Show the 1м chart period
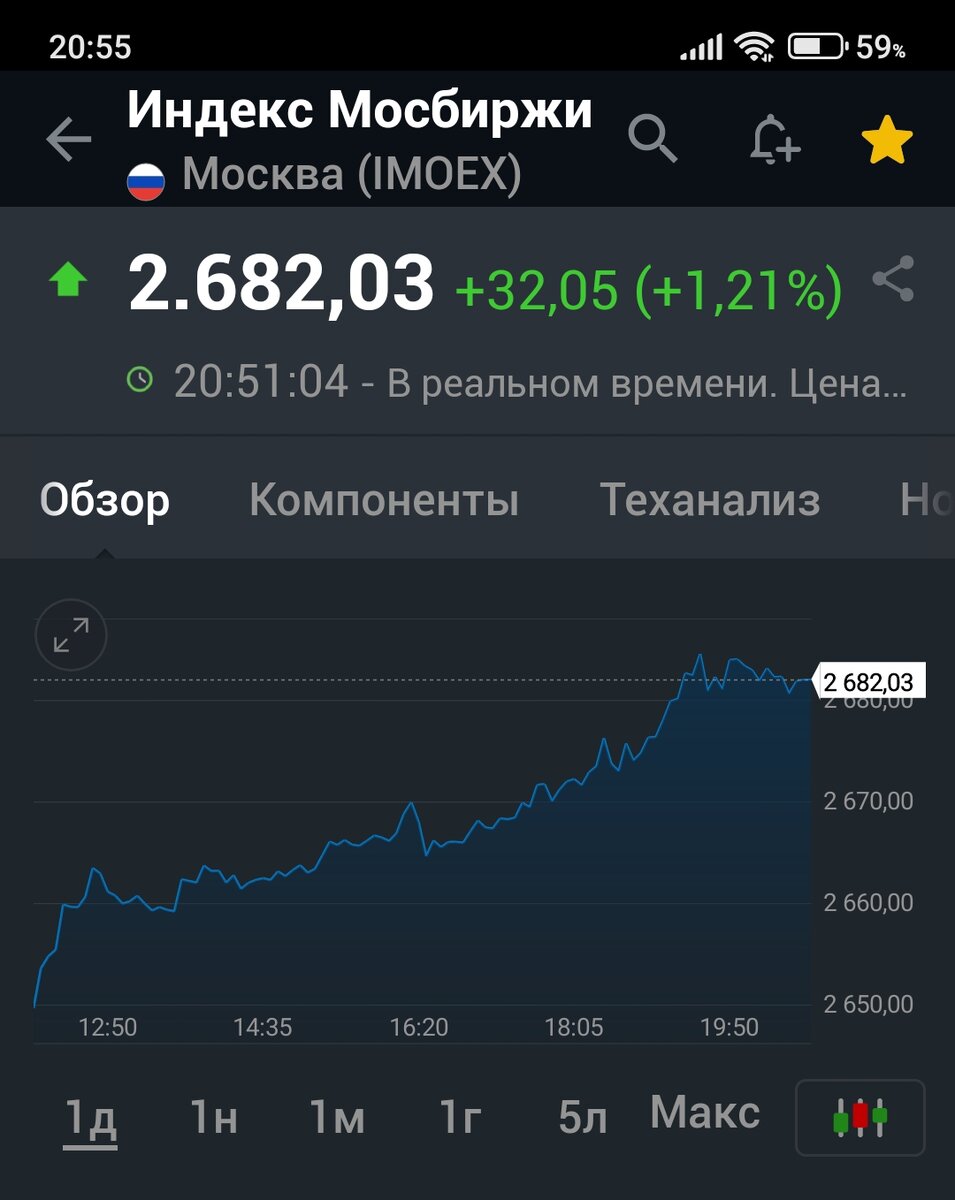The image size is (955, 1200). pyautogui.click(x=337, y=1118)
